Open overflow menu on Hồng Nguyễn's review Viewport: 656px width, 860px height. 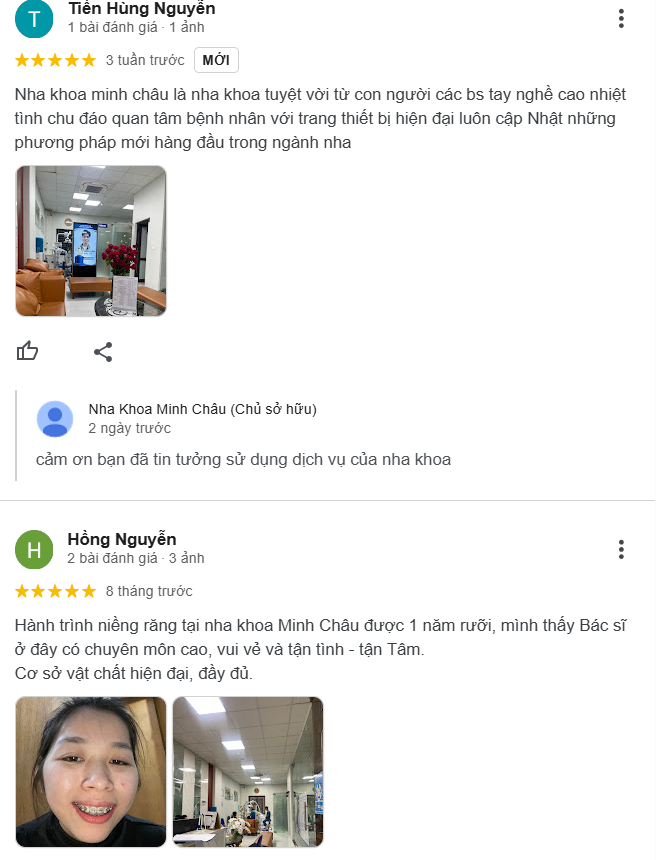(x=621, y=549)
